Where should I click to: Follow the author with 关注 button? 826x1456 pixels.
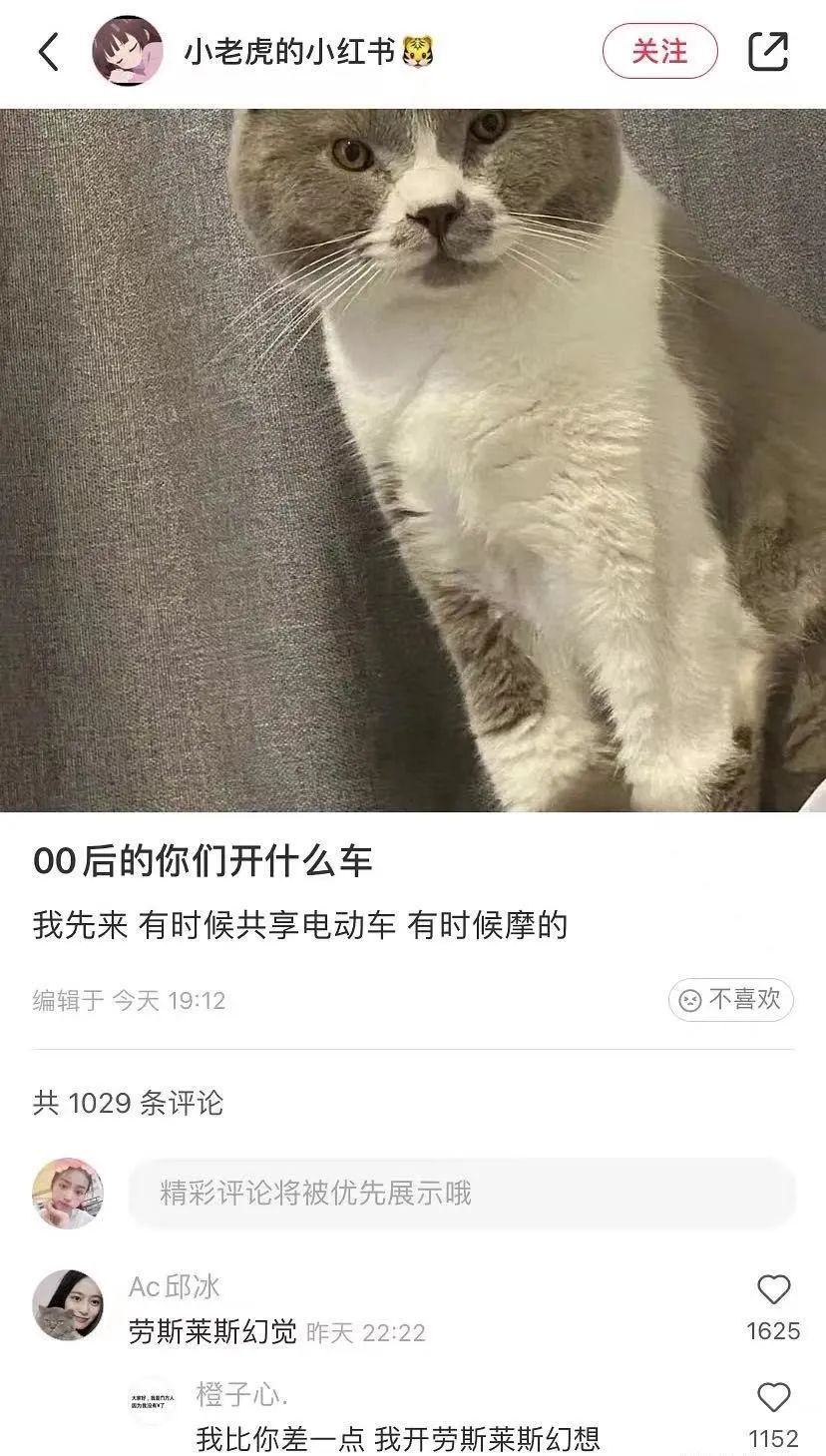coord(659,51)
